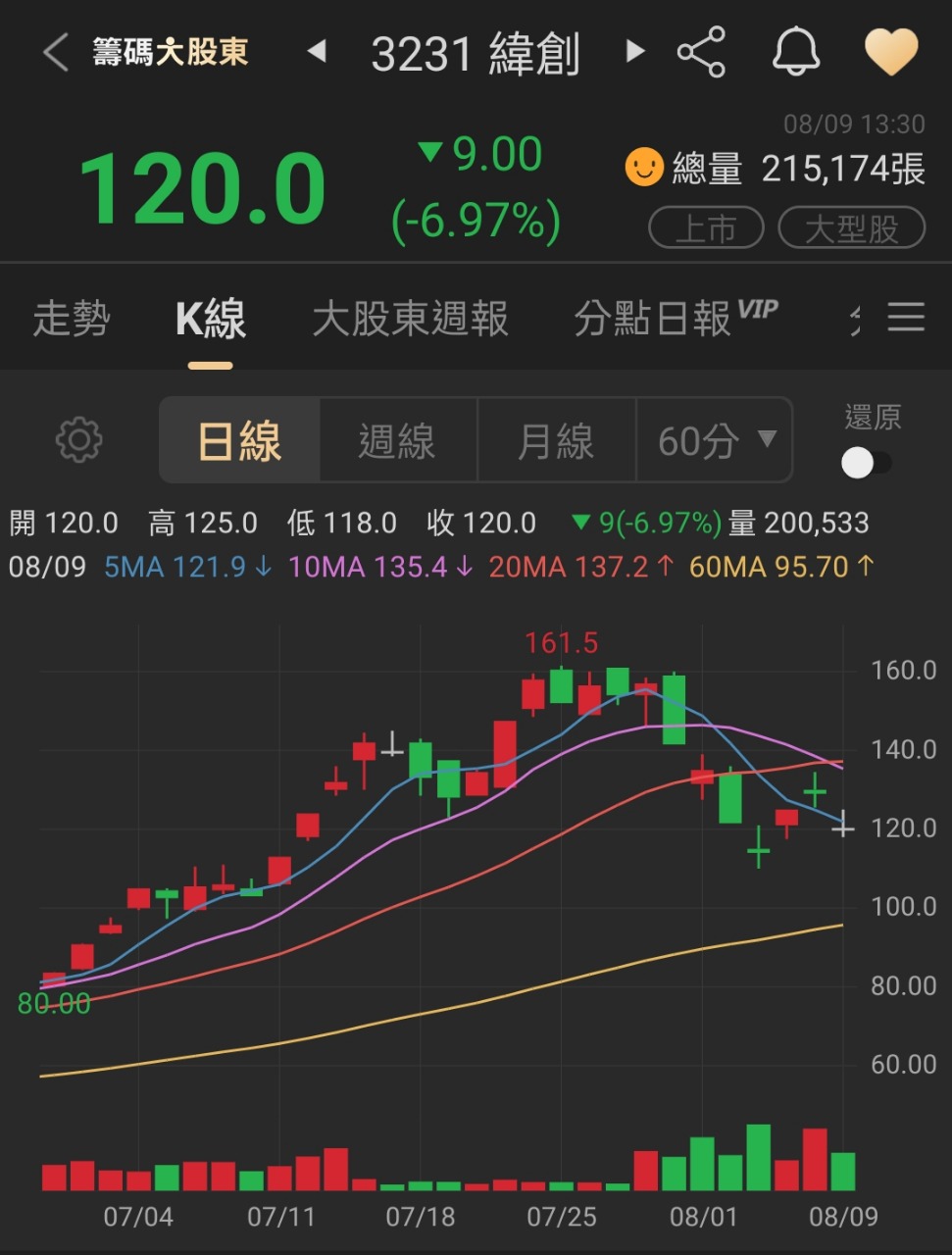
Task: Switch to the previous stock
Action: 317,51
